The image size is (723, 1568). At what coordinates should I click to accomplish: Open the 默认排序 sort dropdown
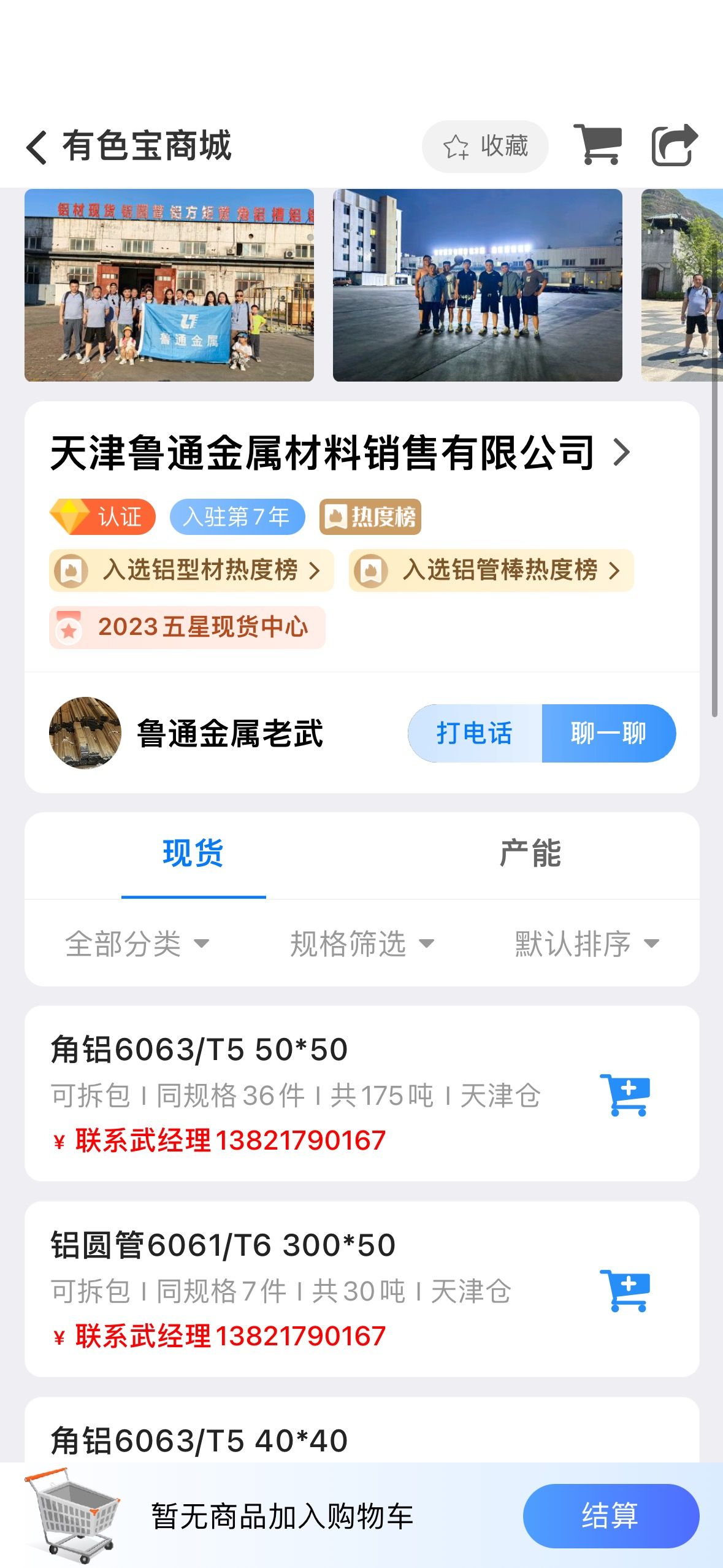click(x=587, y=943)
